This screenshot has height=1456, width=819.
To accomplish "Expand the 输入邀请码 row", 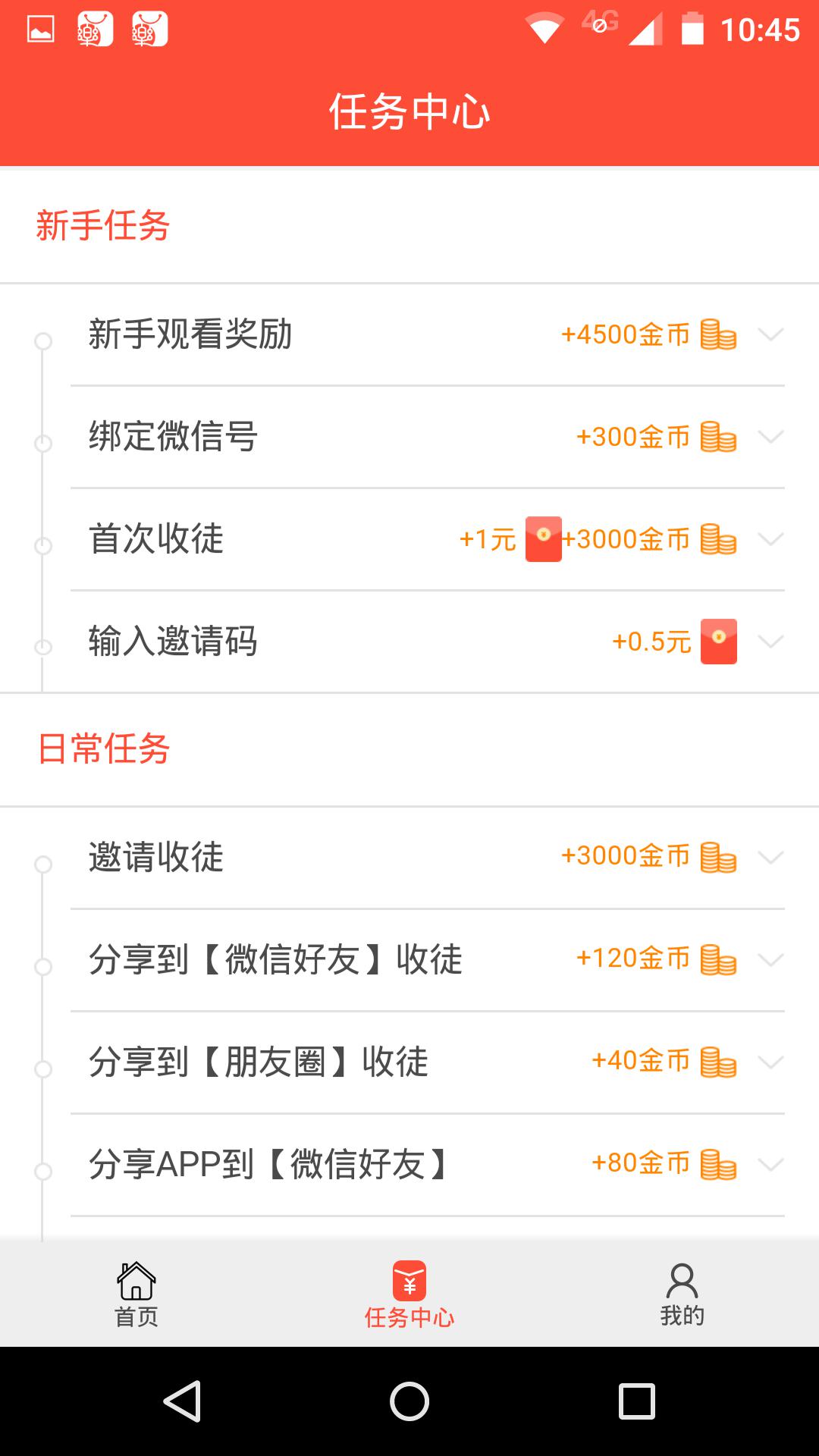I will 770,642.
